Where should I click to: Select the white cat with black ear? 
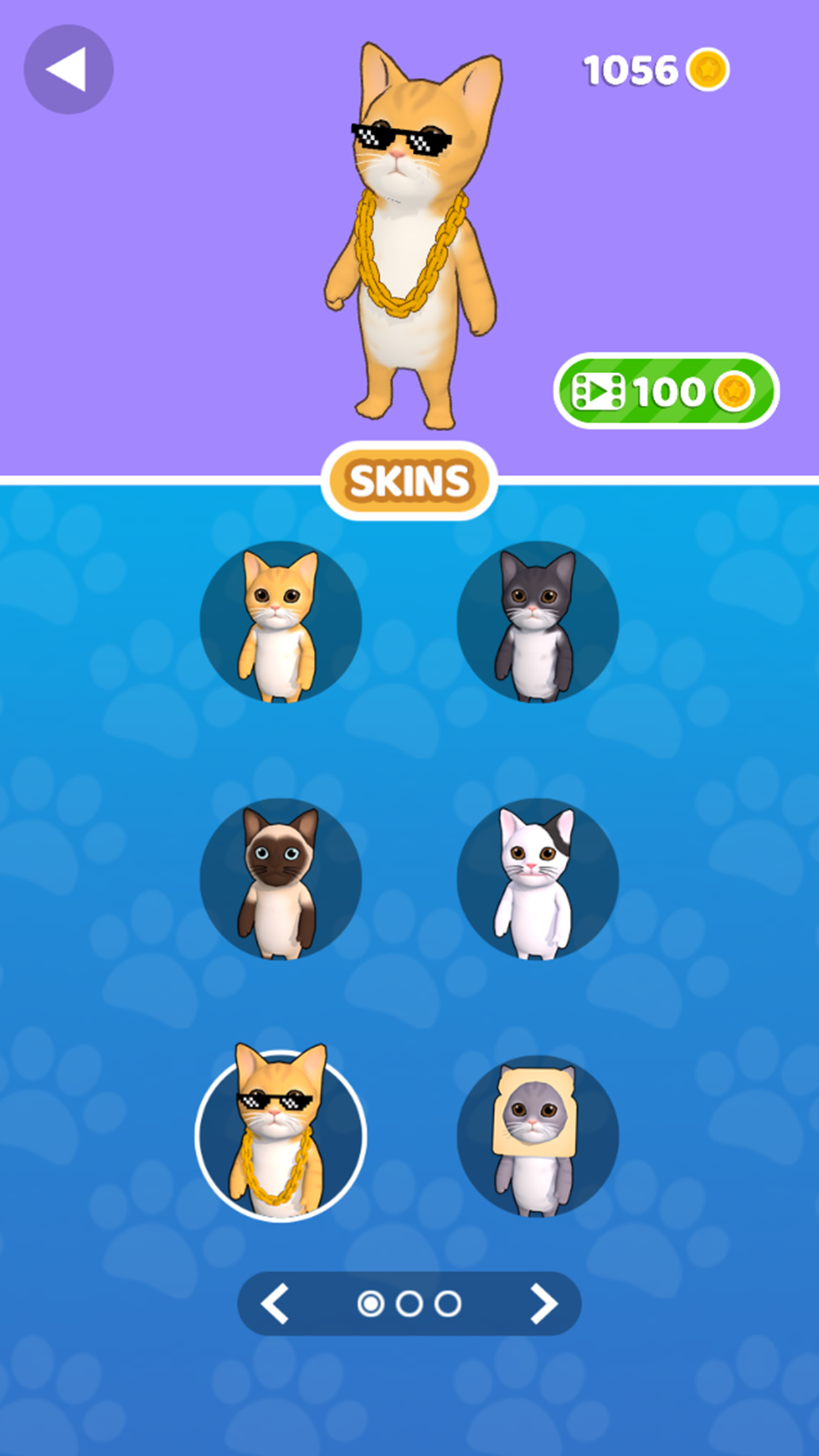tap(537, 879)
